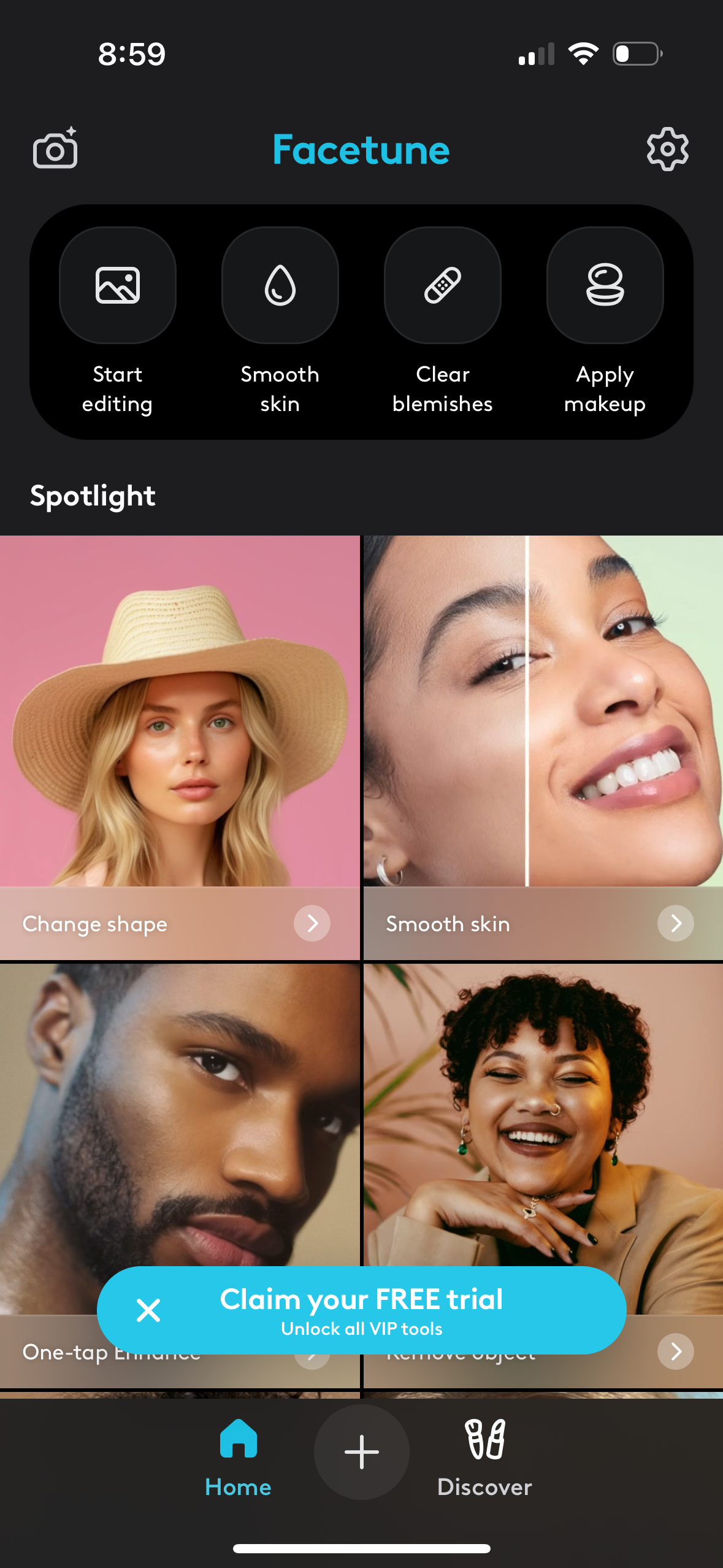
Task: Tap the plus button in bottom bar
Action: click(x=361, y=1451)
